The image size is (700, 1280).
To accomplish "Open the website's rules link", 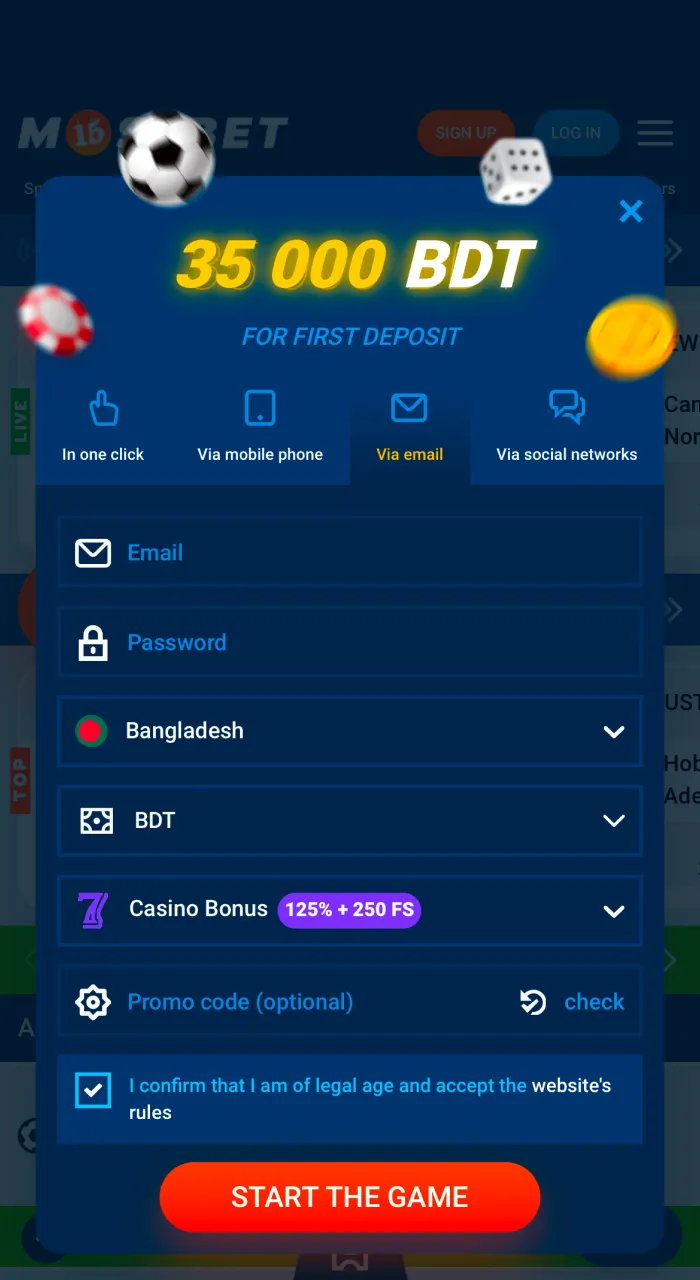I will (x=570, y=1086).
